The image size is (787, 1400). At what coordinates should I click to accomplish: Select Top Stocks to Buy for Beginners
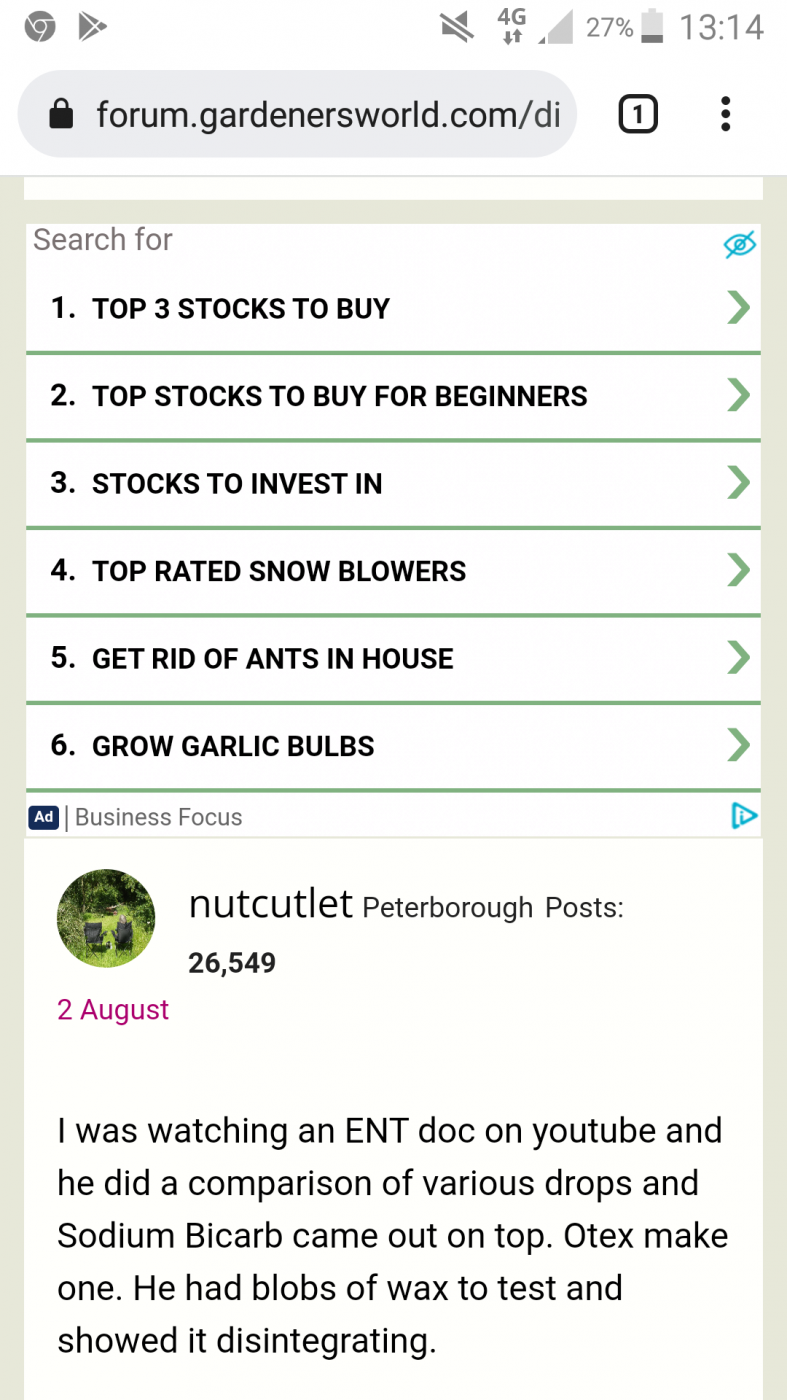(392, 396)
